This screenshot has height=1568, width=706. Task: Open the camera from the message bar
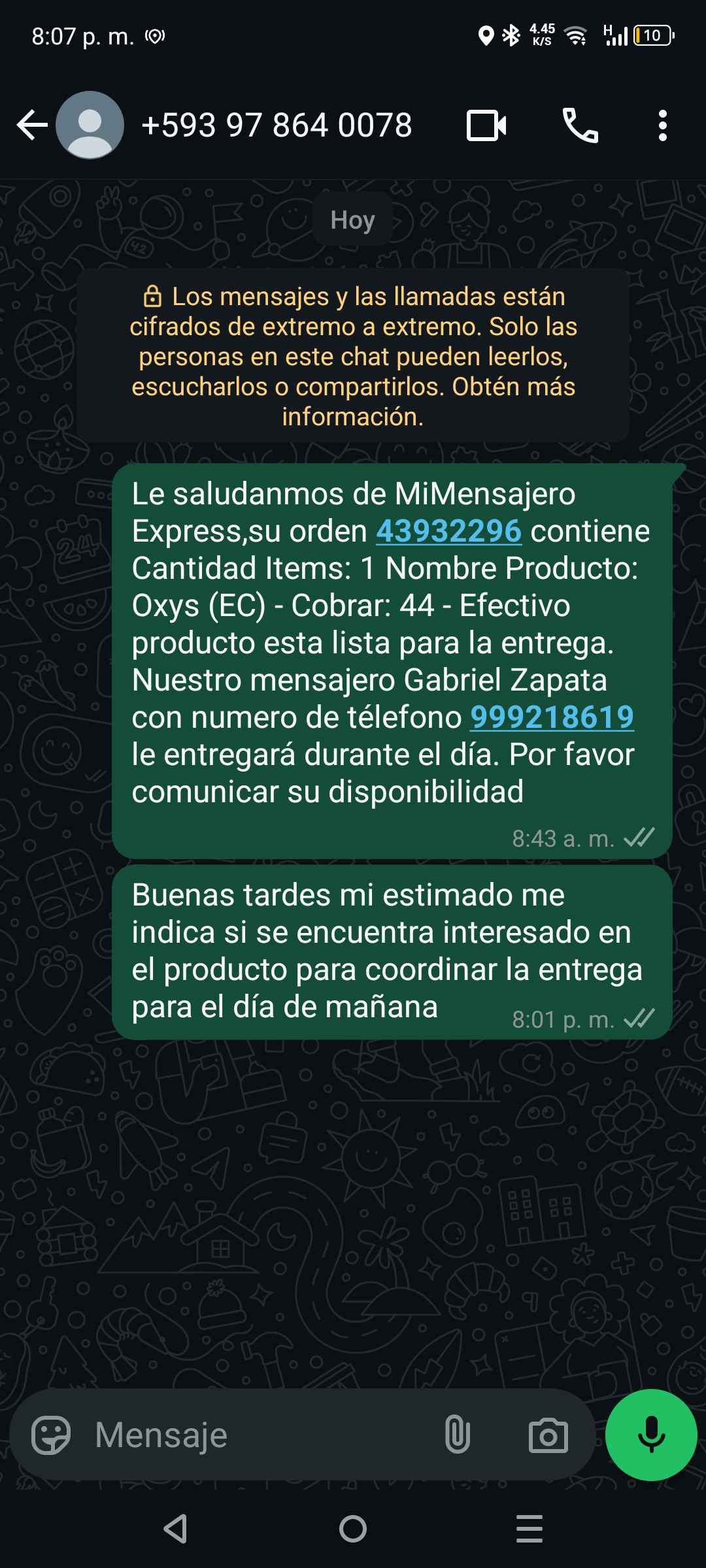548,1435
